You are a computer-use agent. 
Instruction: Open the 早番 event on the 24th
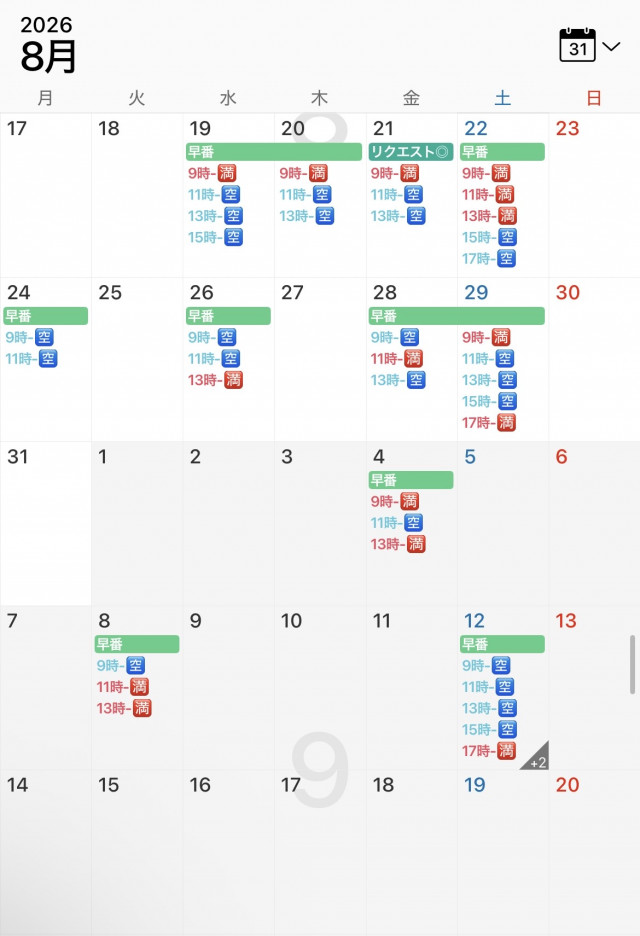click(x=46, y=316)
